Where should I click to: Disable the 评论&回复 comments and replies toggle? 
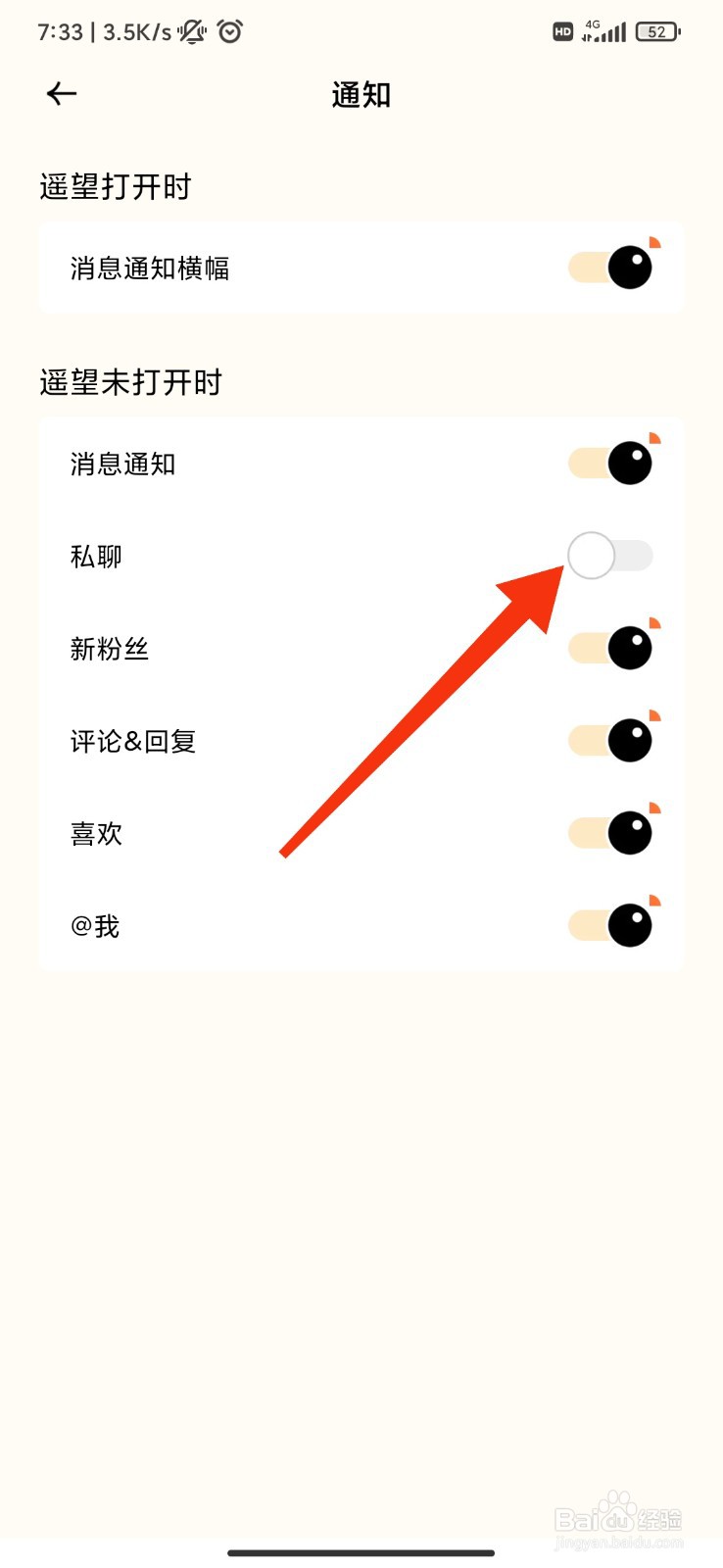[609, 740]
